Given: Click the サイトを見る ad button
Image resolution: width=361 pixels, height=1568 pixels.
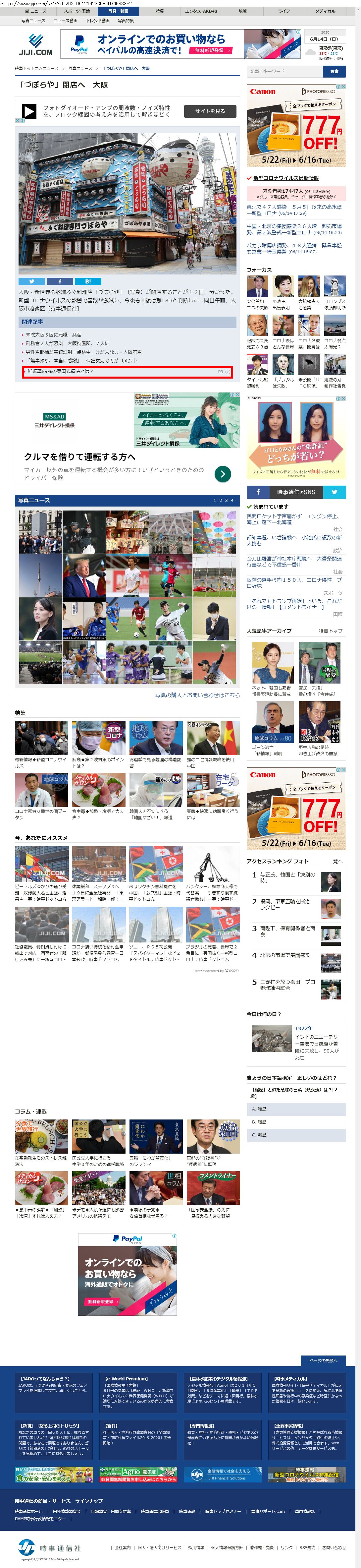Looking at the screenshot, I should [x=210, y=111].
